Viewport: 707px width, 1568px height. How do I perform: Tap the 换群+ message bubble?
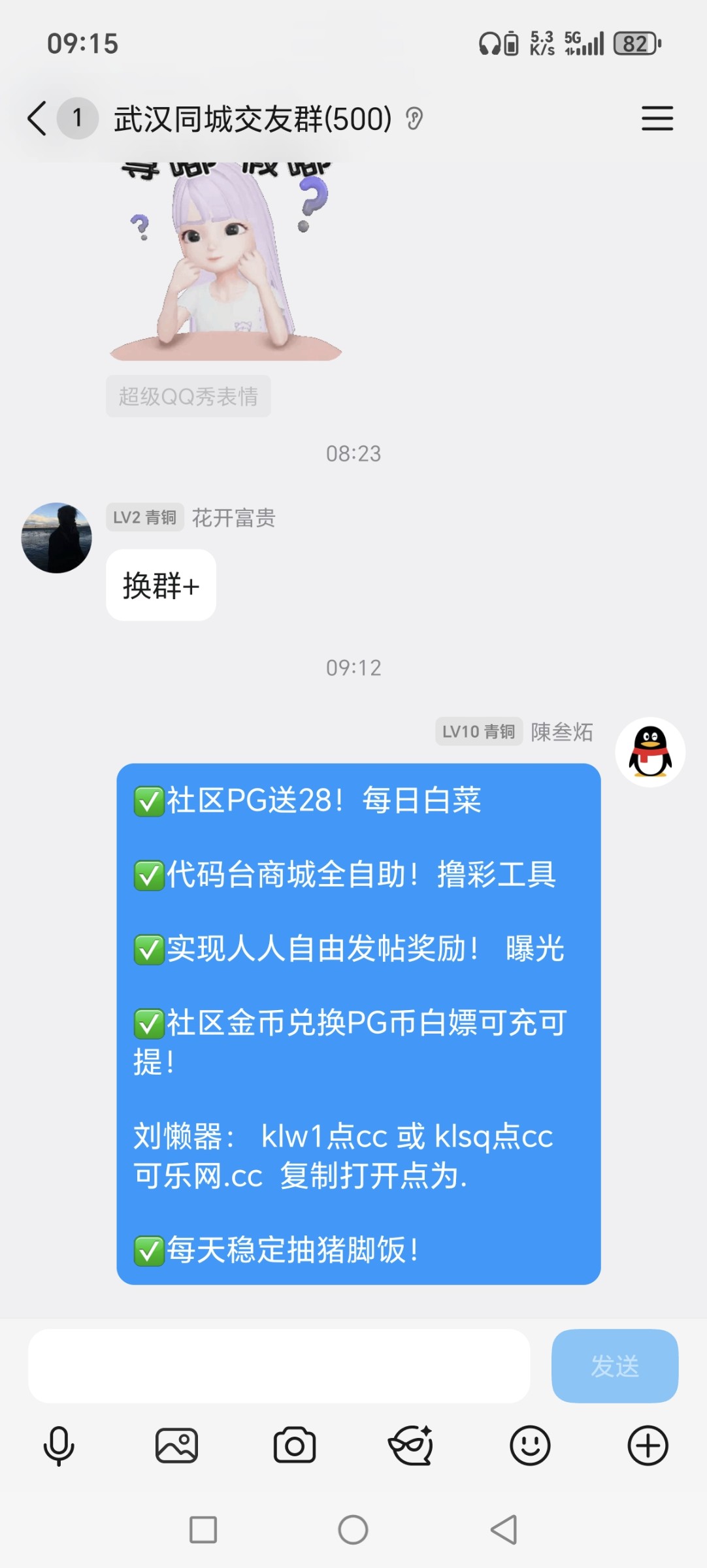[161, 585]
